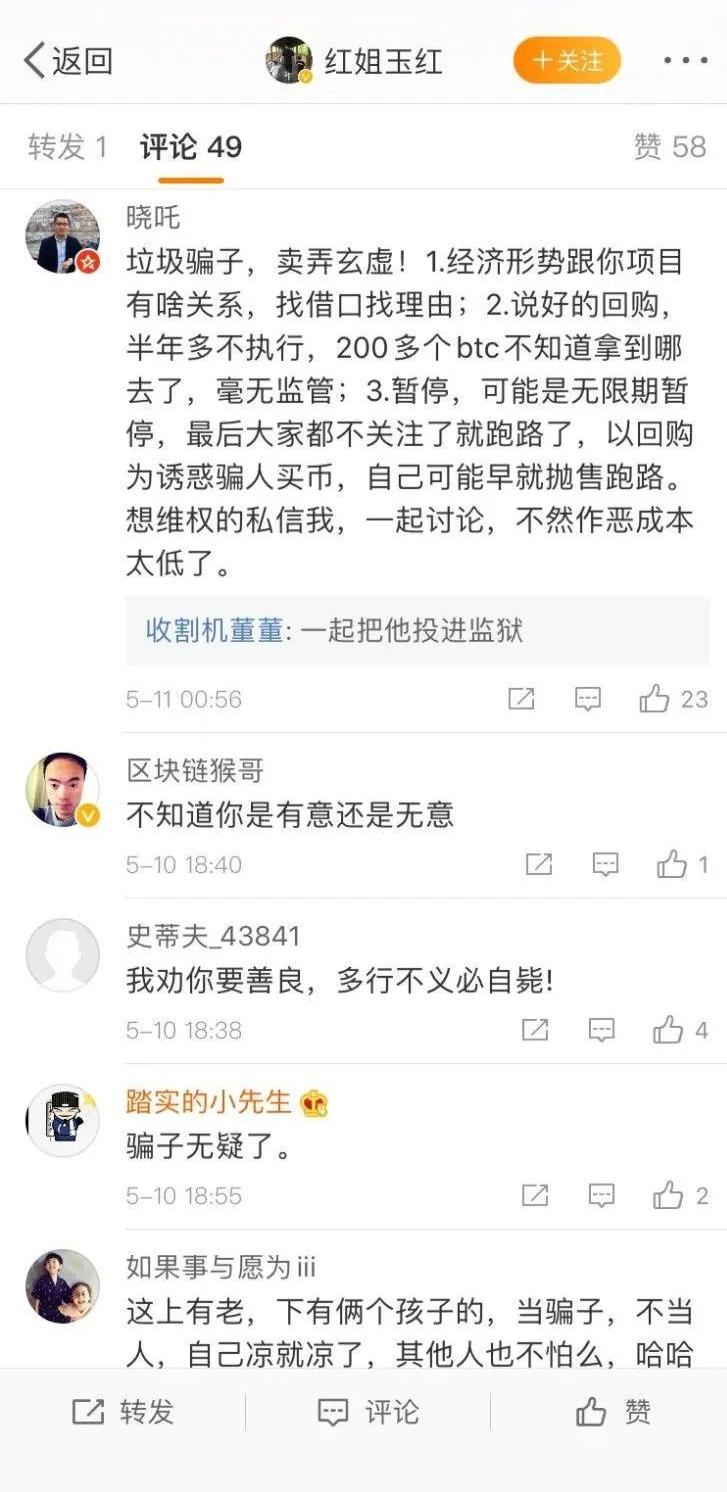Reply to 晓吒's comment
Viewport: 727px width, 1492px height.
[x=588, y=699]
